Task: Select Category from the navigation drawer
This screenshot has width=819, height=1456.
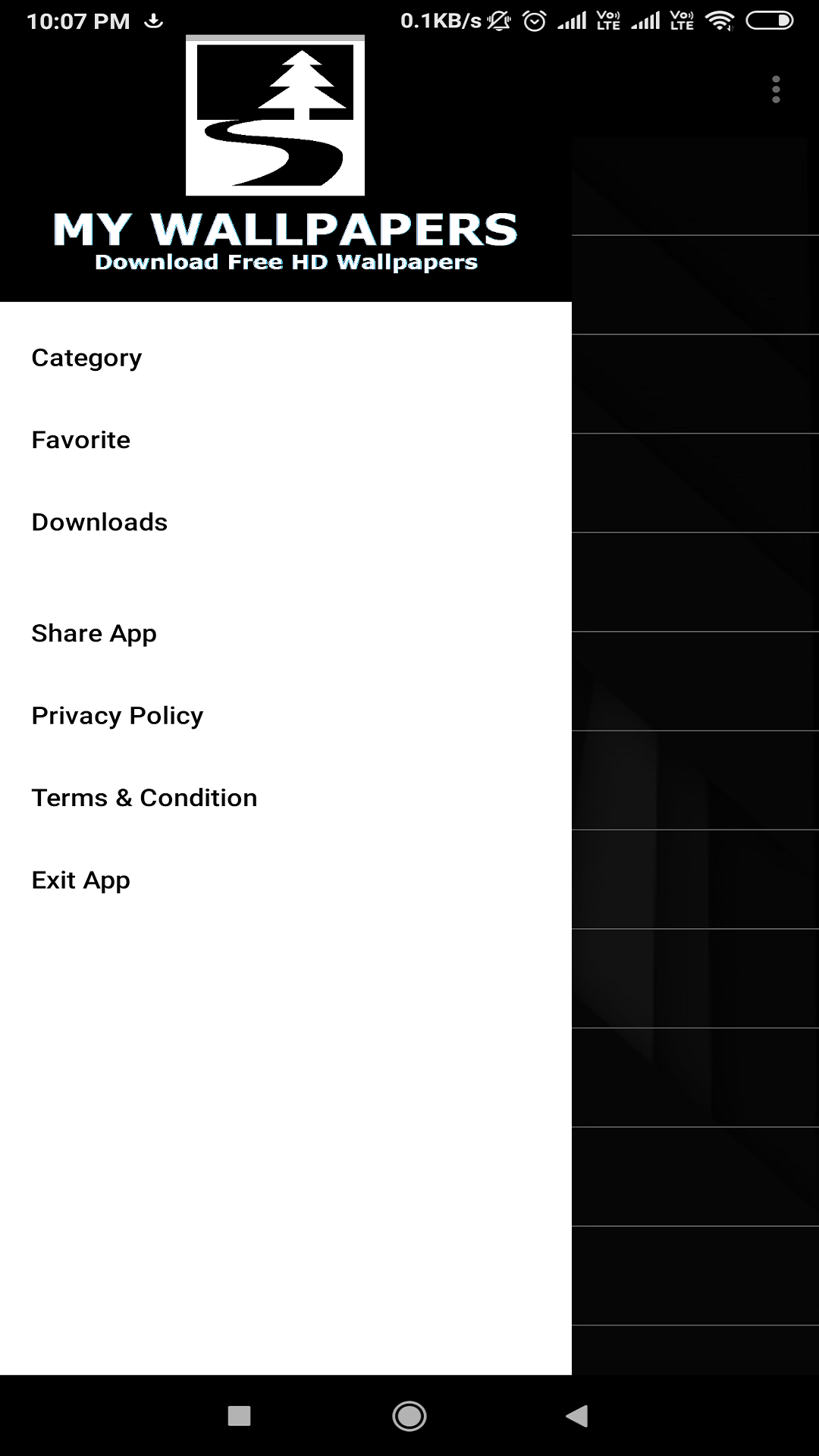Action: click(86, 356)
